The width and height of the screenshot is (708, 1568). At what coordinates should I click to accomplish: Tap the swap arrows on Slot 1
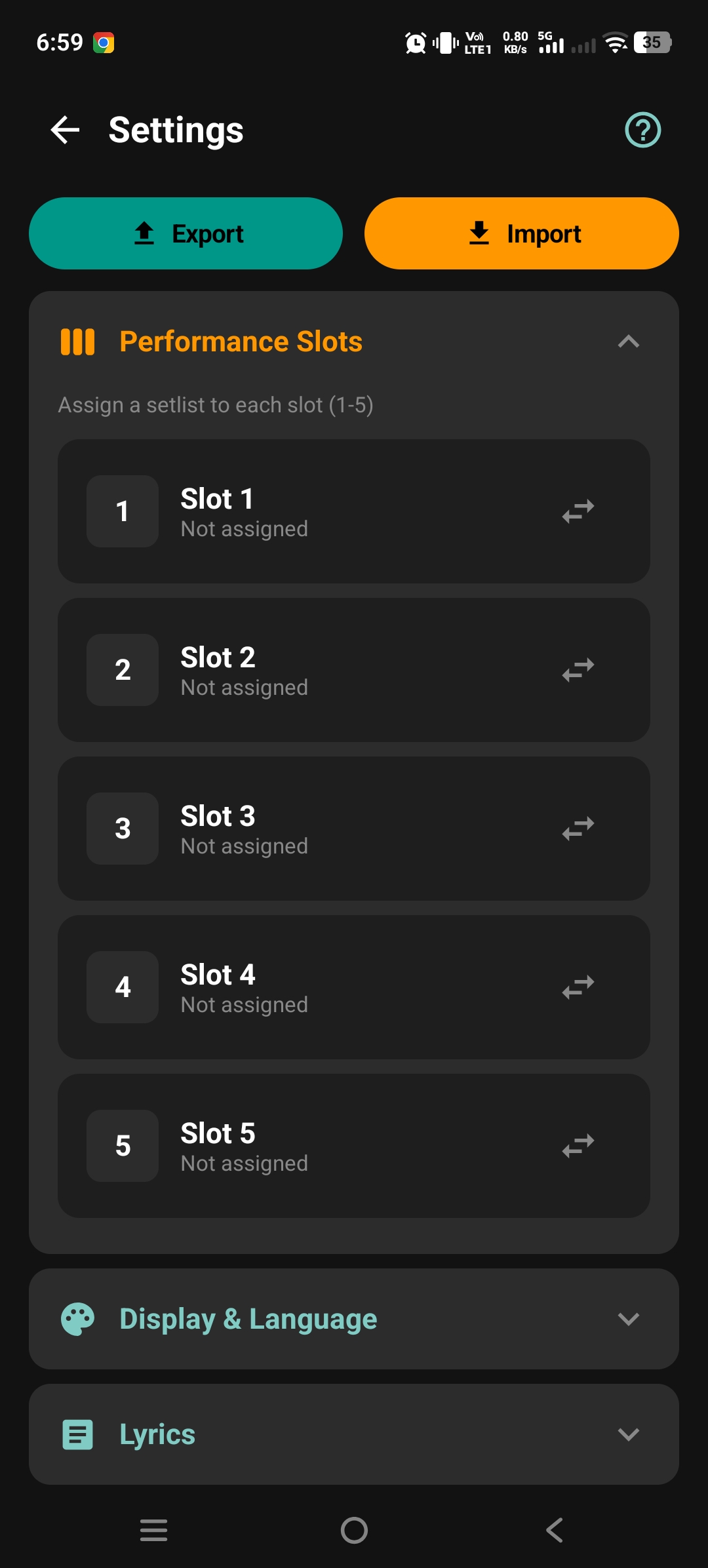point(578,511)
